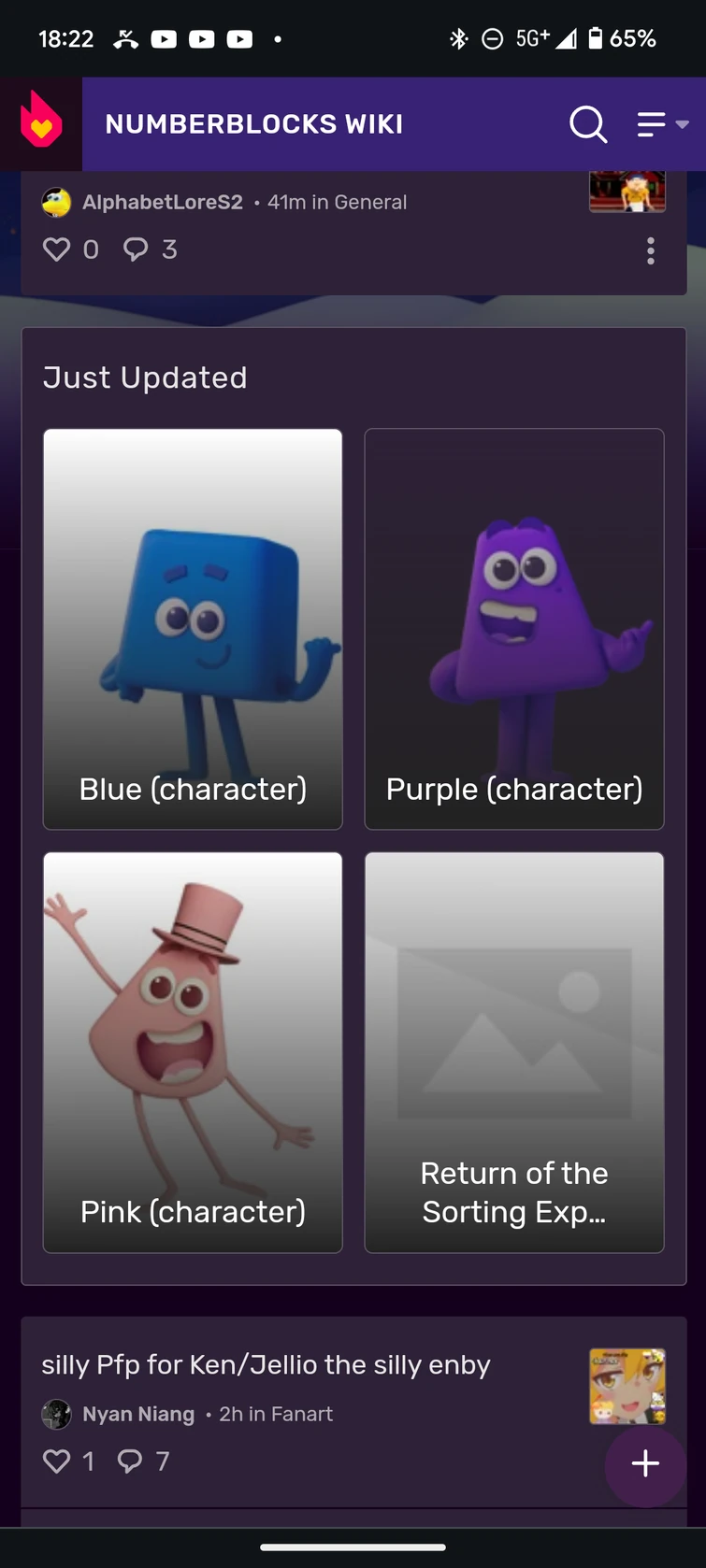The width and height of the screenshot is (706, 1568).
Task: Open the silly Pfp for Ken/Jellio post
Action: pos(266,1364)
